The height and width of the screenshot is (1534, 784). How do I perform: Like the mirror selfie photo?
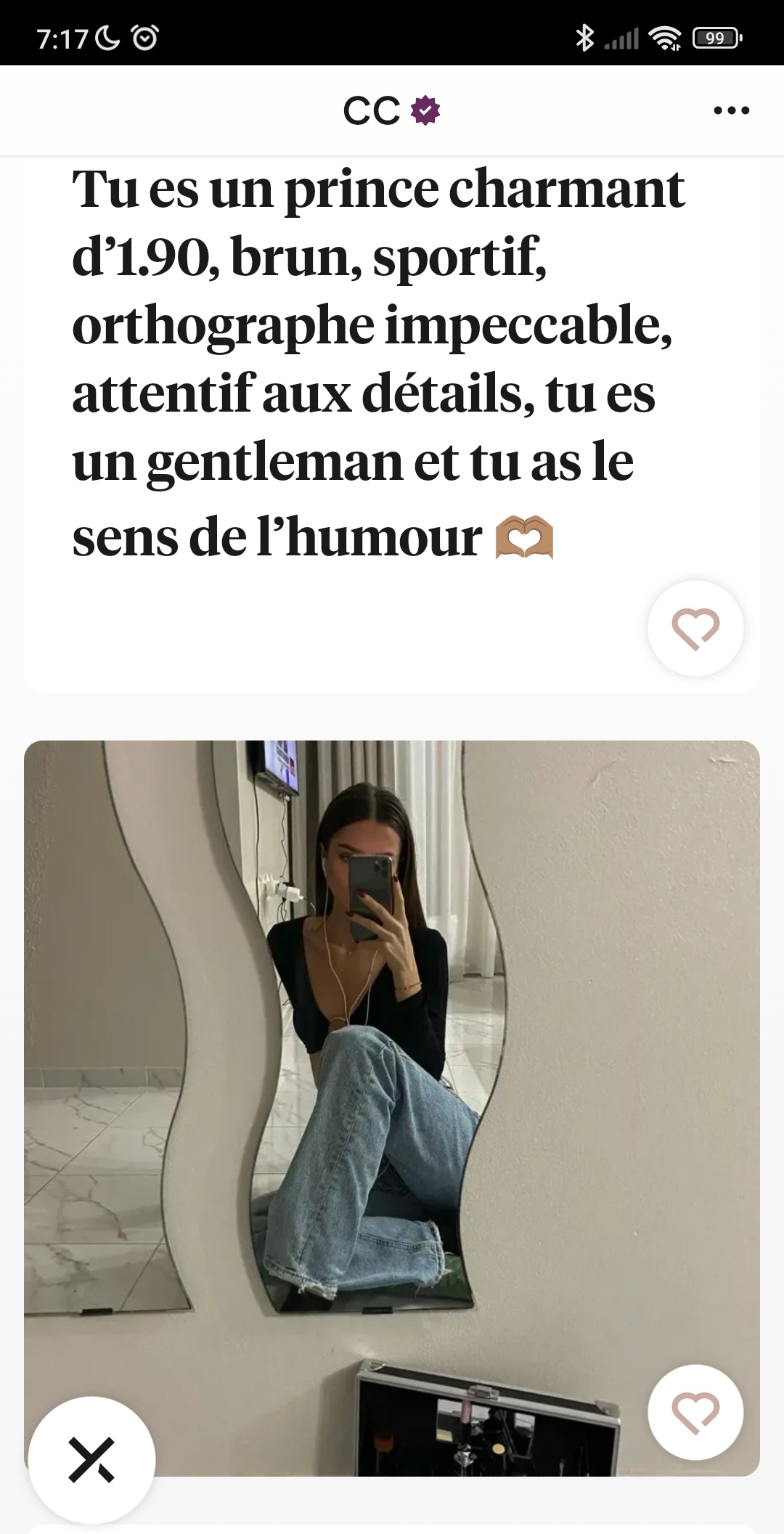[x=695, y=1412]
